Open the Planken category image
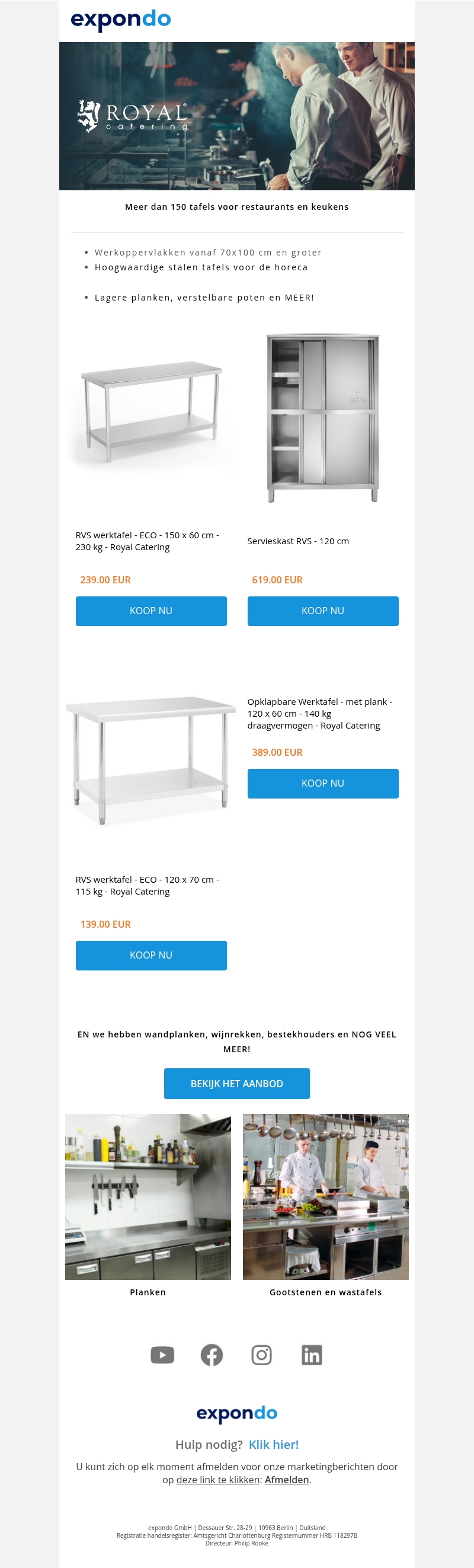Viewport: 474px width, 1568px height. click(148, 1197)
